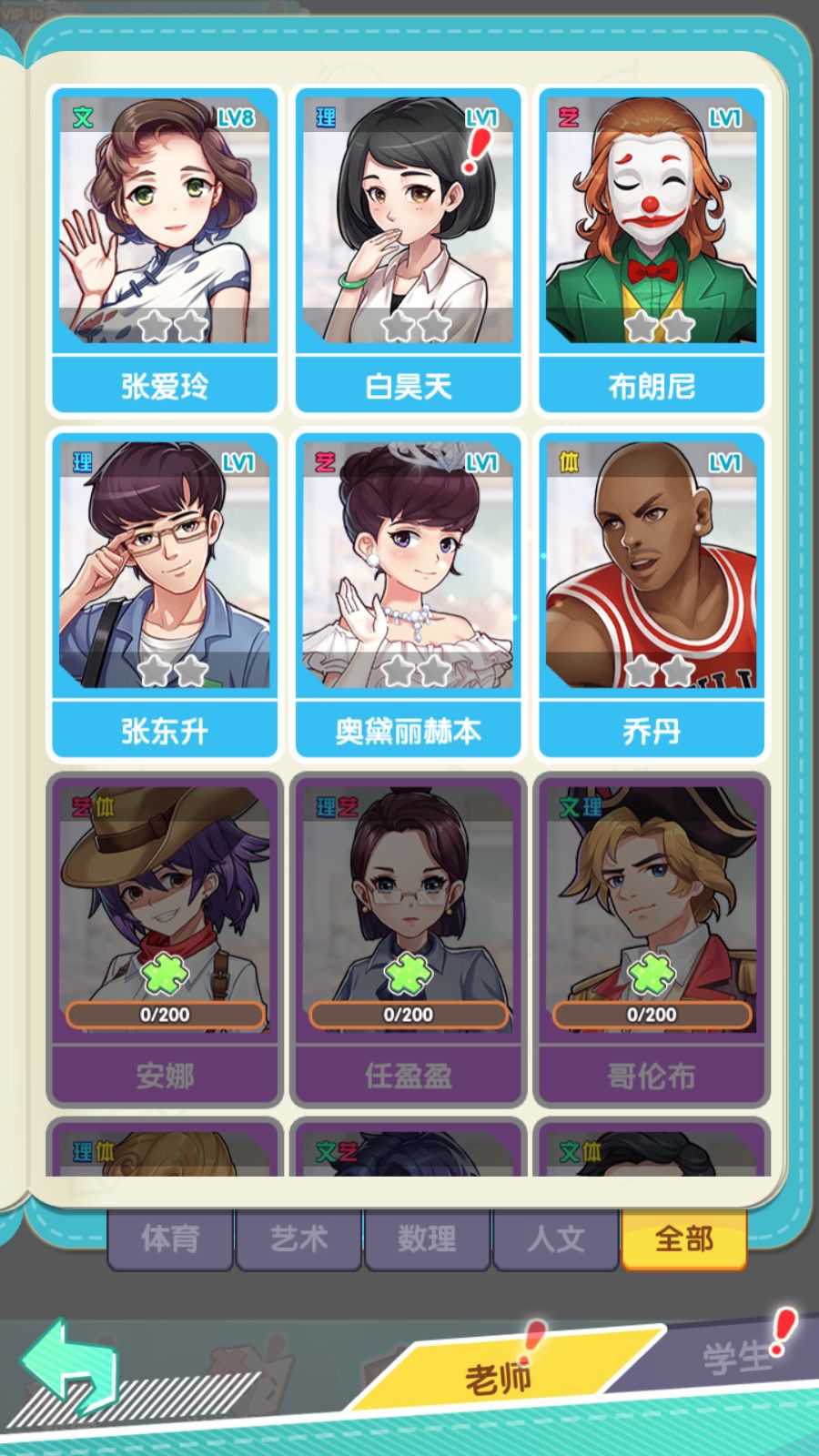Filter by 体育 category
The width and height of the screenshot is (819, 1456).
[x=170, y=1239]
